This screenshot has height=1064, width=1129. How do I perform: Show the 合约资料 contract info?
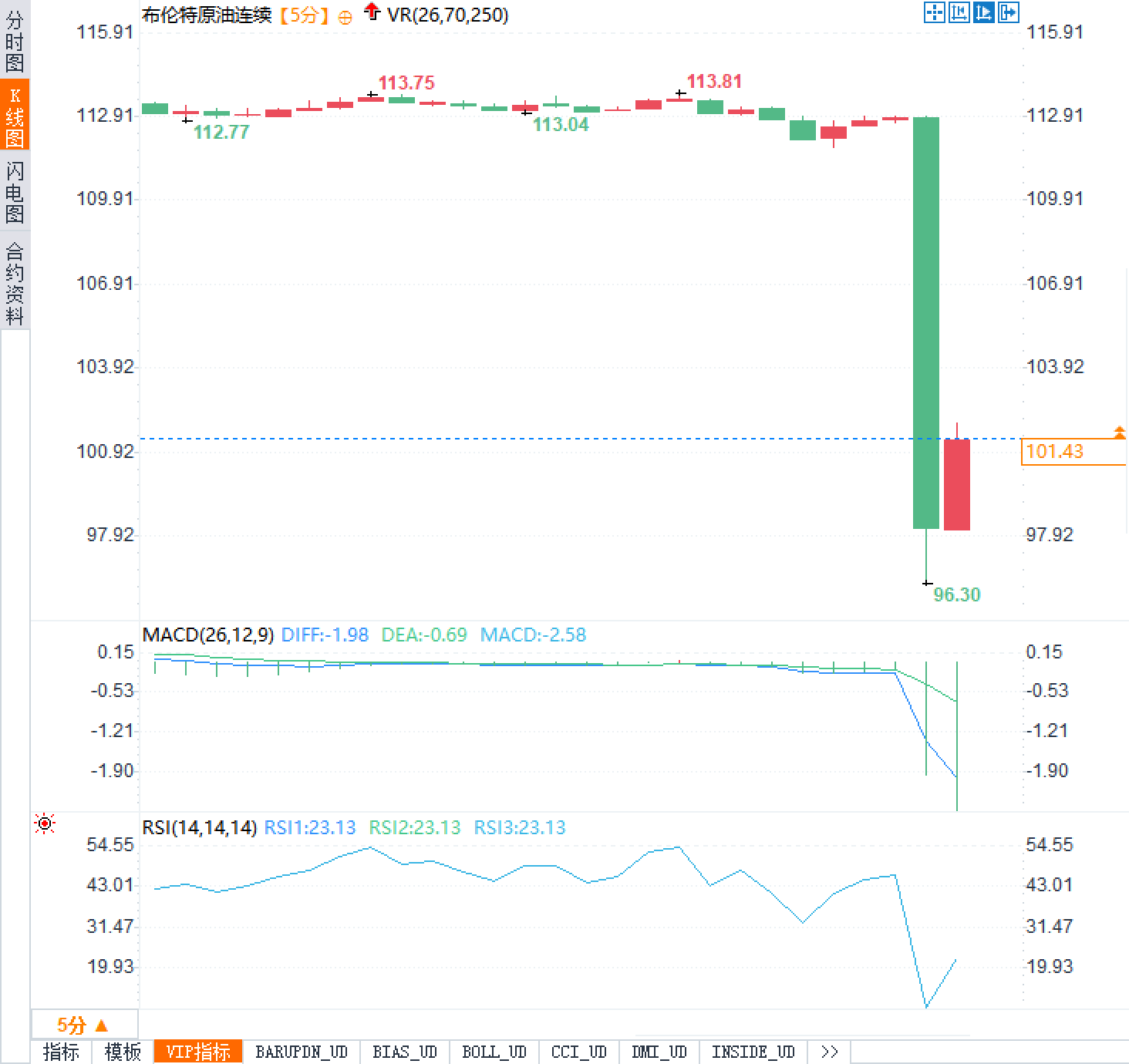[15, 283]
